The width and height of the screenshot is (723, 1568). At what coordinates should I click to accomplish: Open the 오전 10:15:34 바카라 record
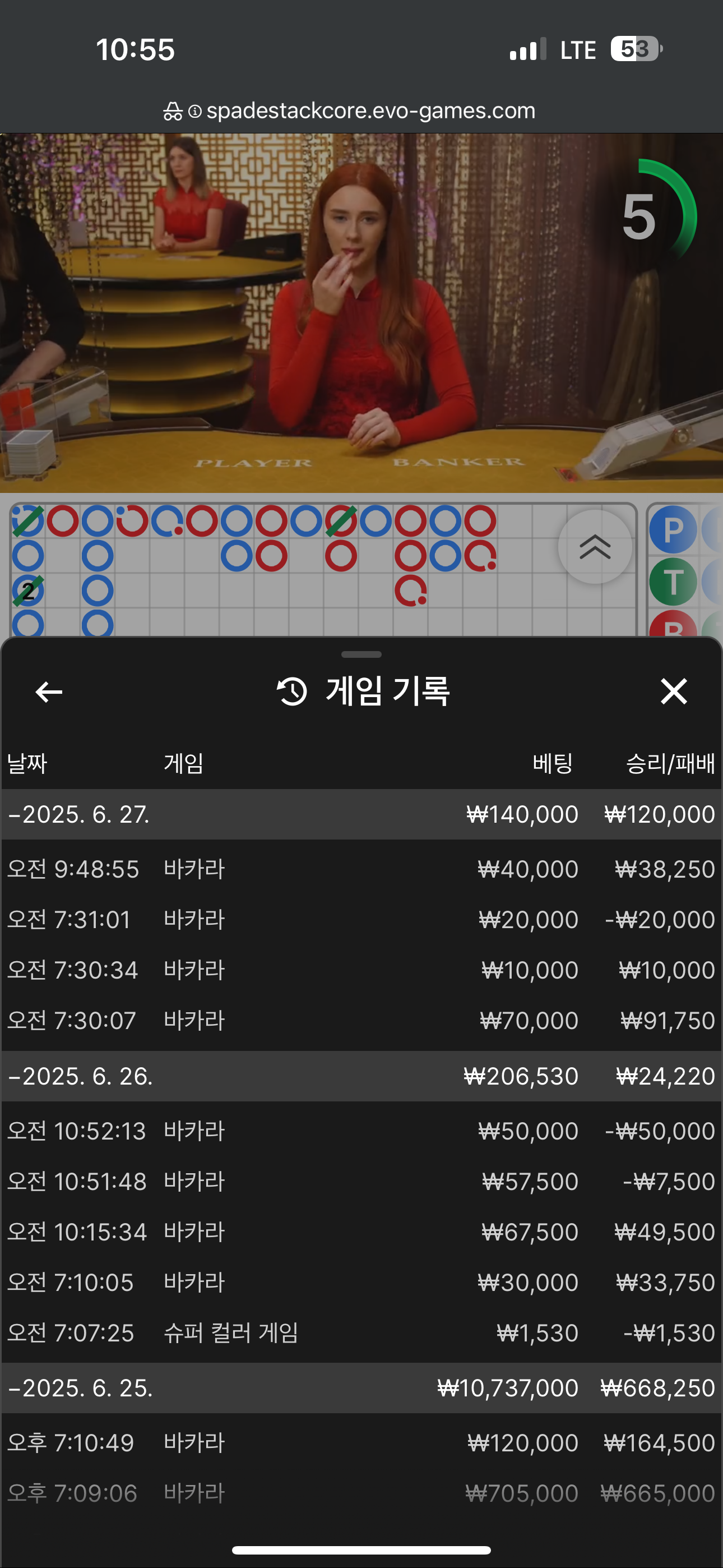point(361,1232)
